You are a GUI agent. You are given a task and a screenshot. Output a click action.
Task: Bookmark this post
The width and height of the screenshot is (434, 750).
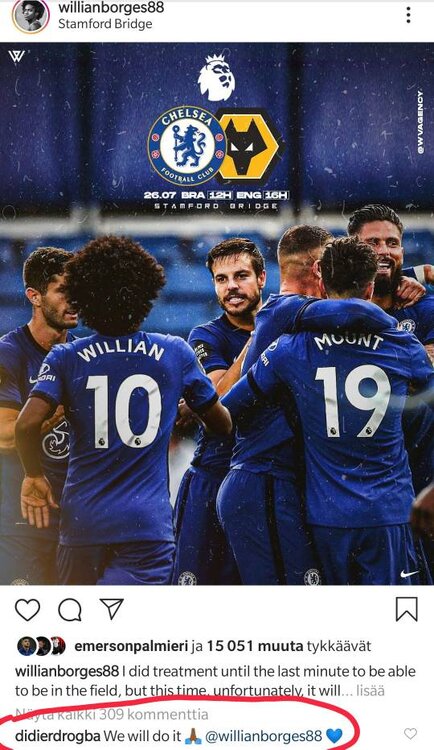407,609
